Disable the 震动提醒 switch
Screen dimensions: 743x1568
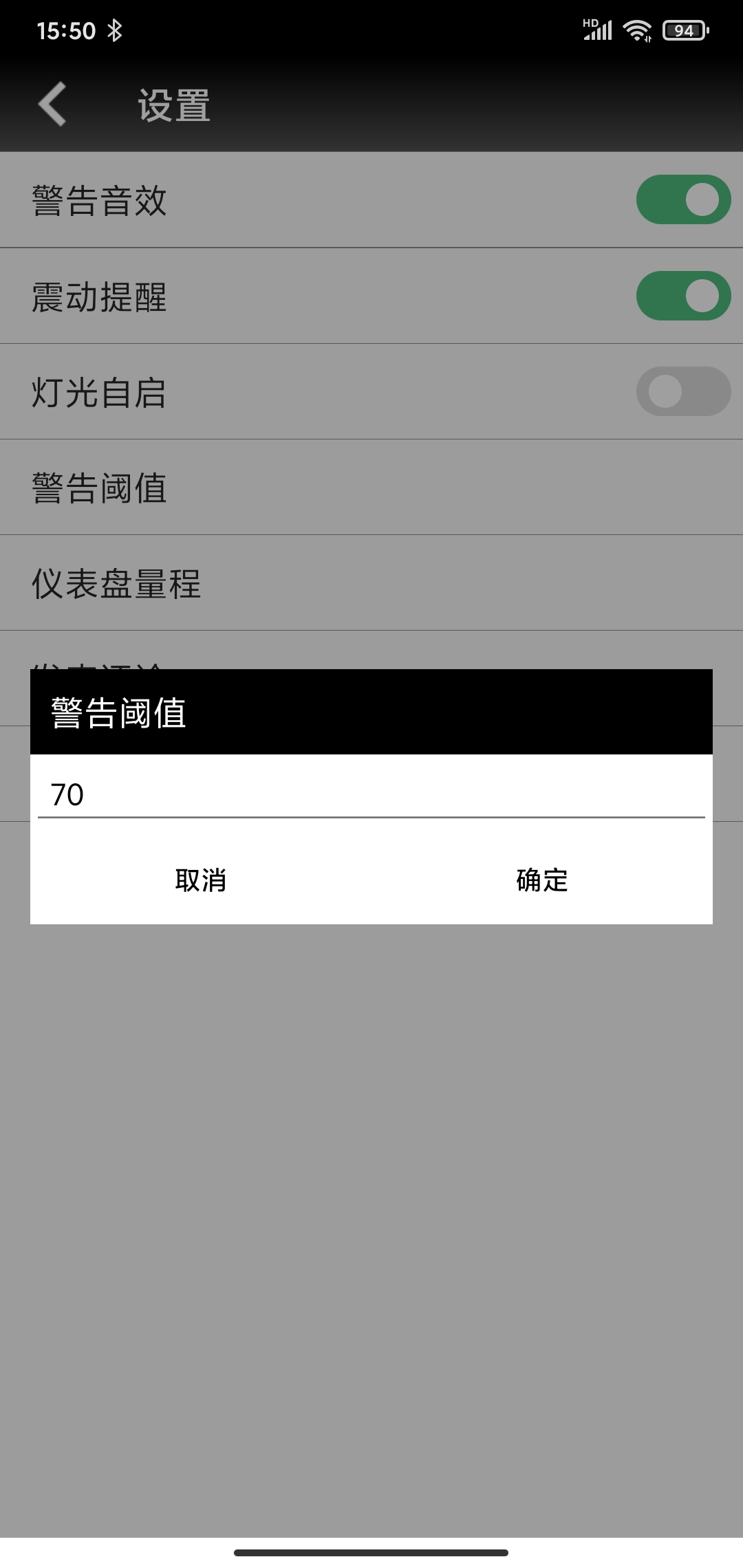[682, 296]
